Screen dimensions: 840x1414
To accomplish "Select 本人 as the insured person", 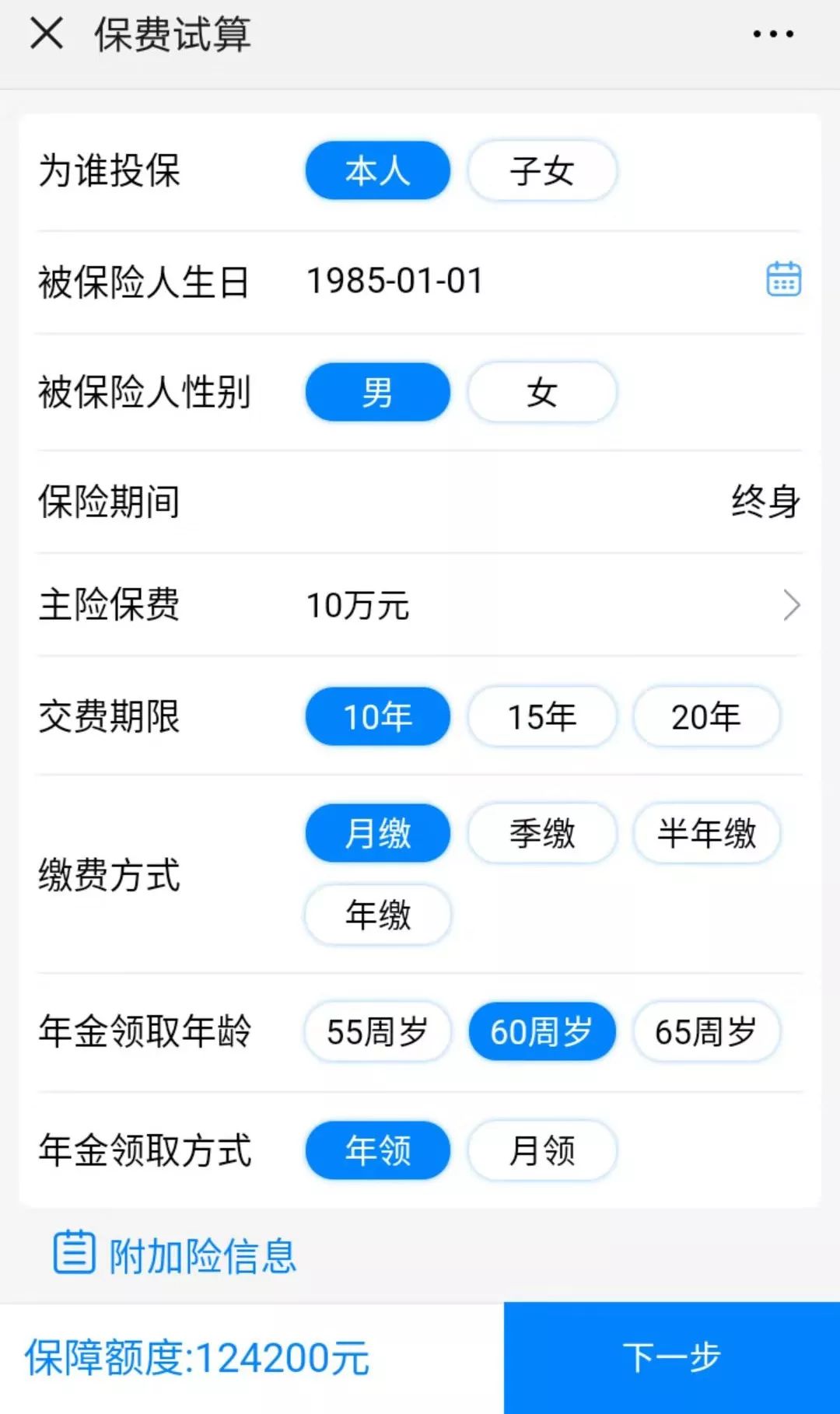I will click(x=378, y=170).
